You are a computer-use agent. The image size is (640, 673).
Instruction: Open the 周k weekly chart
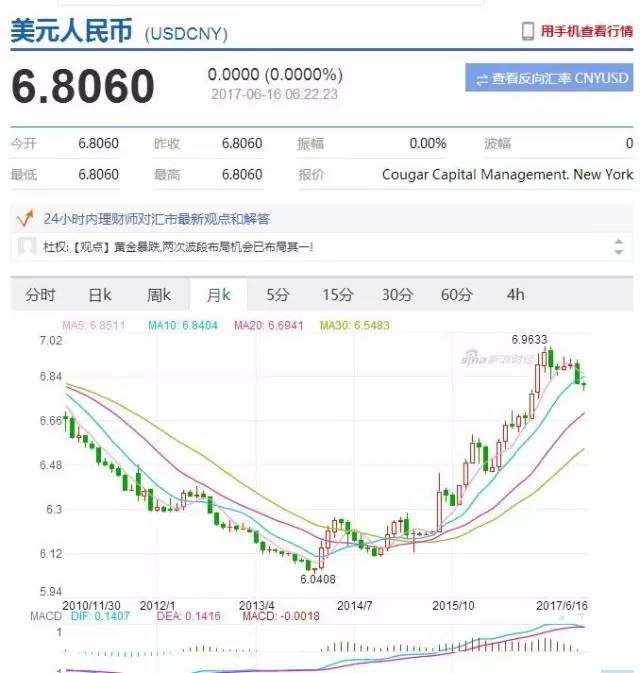click(x=159, y=295)
